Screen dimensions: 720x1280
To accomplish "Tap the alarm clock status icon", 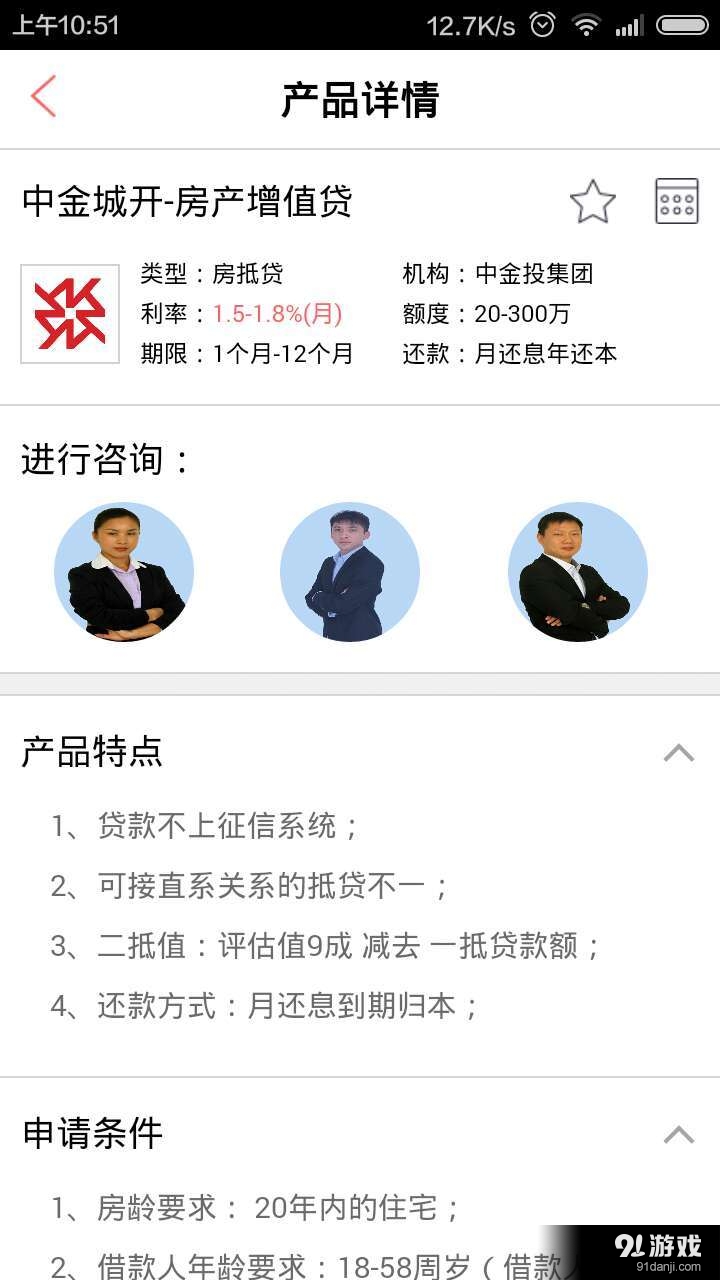I will coord(542,25).
